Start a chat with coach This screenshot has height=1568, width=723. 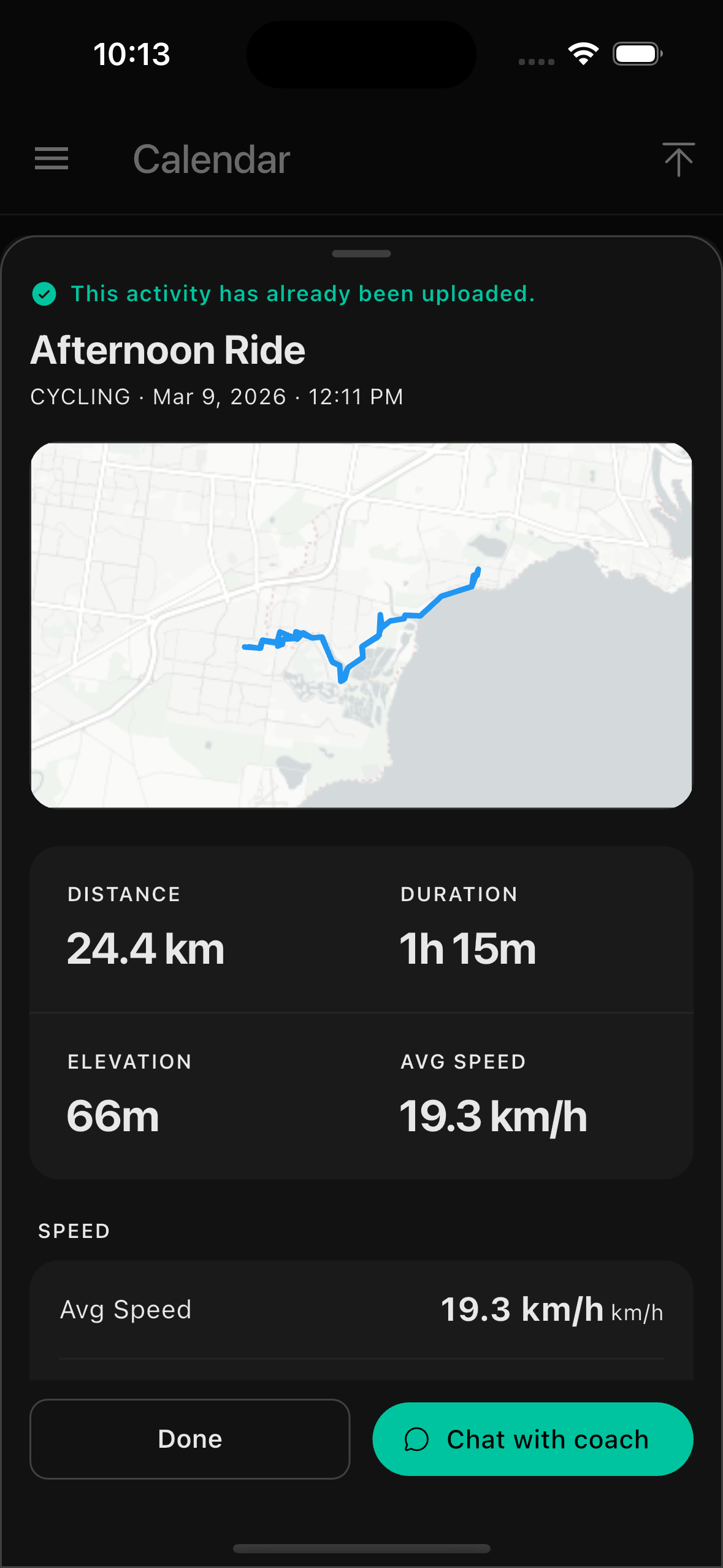click(532, 1439)
